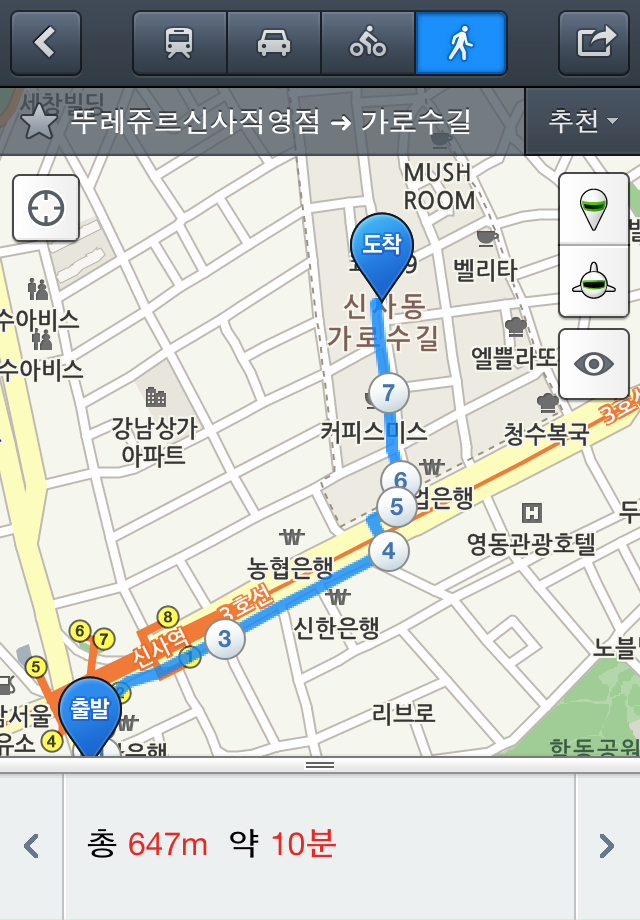
Task: Toggle the eye visibility button
Action: point(593,362)
